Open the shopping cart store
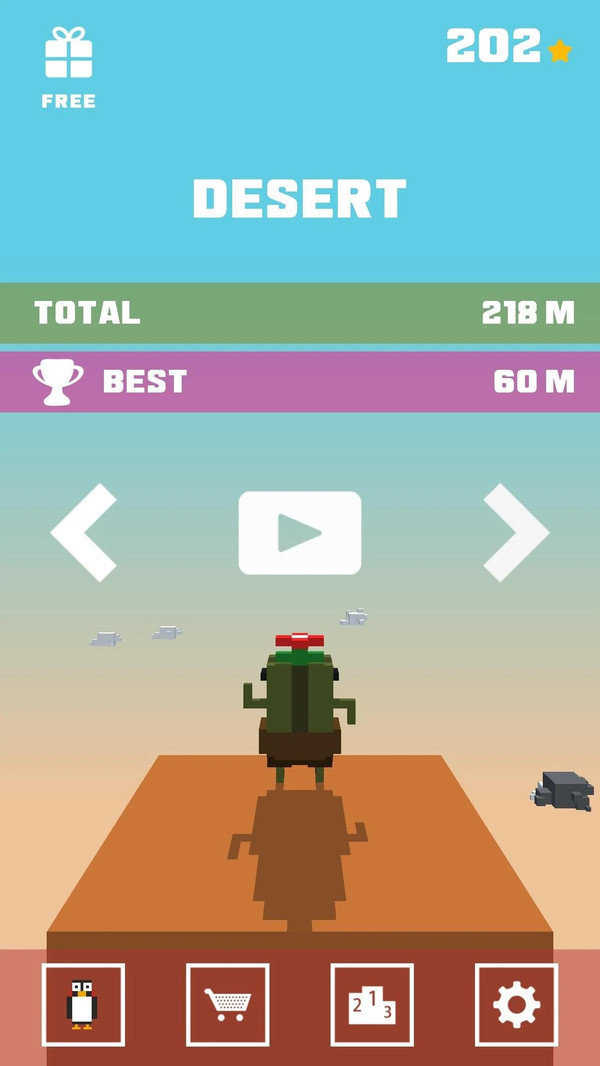This screenshot has height=1066, width=600. 227,1004
